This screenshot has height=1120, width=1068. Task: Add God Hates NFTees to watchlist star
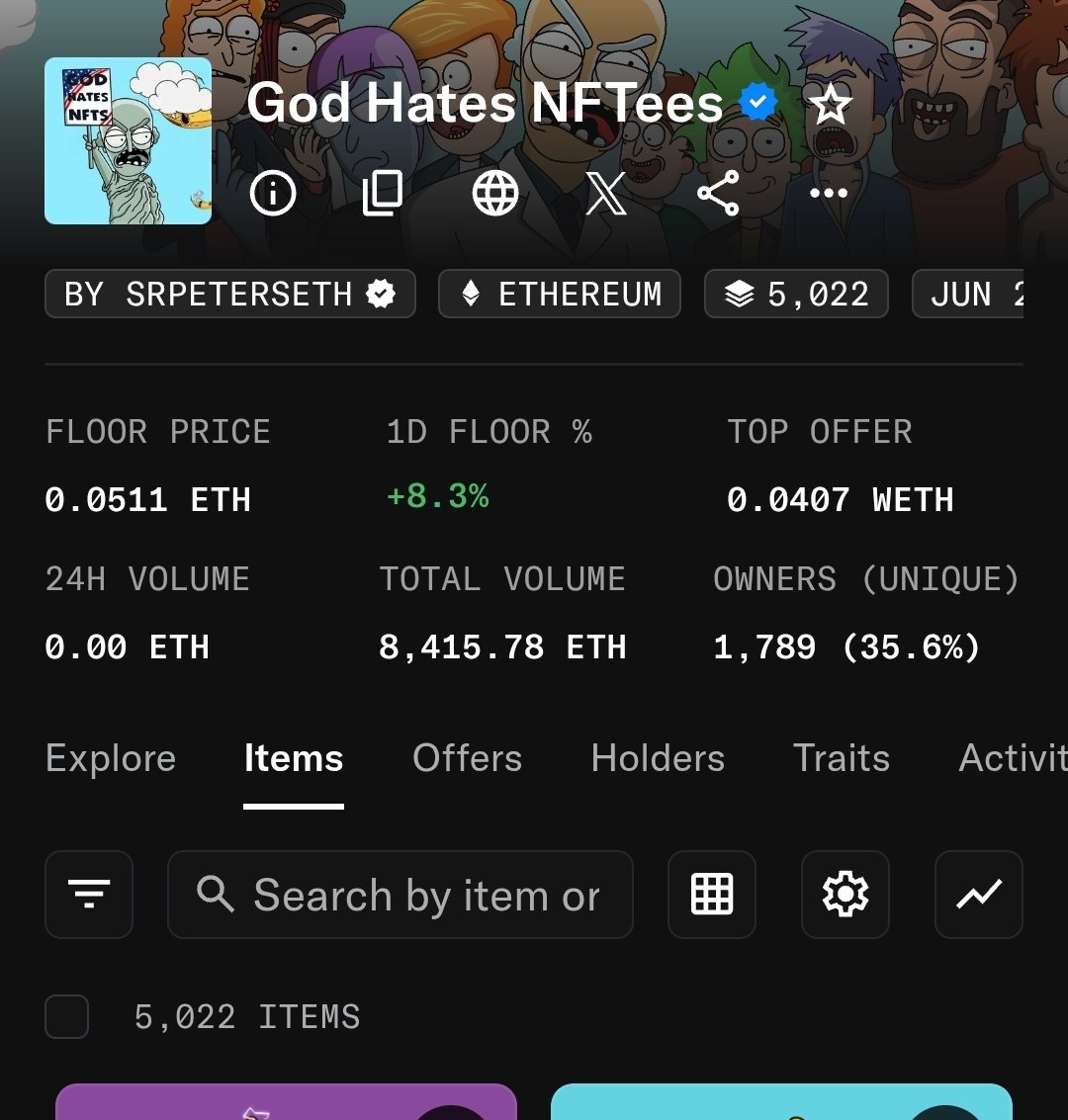831,104
